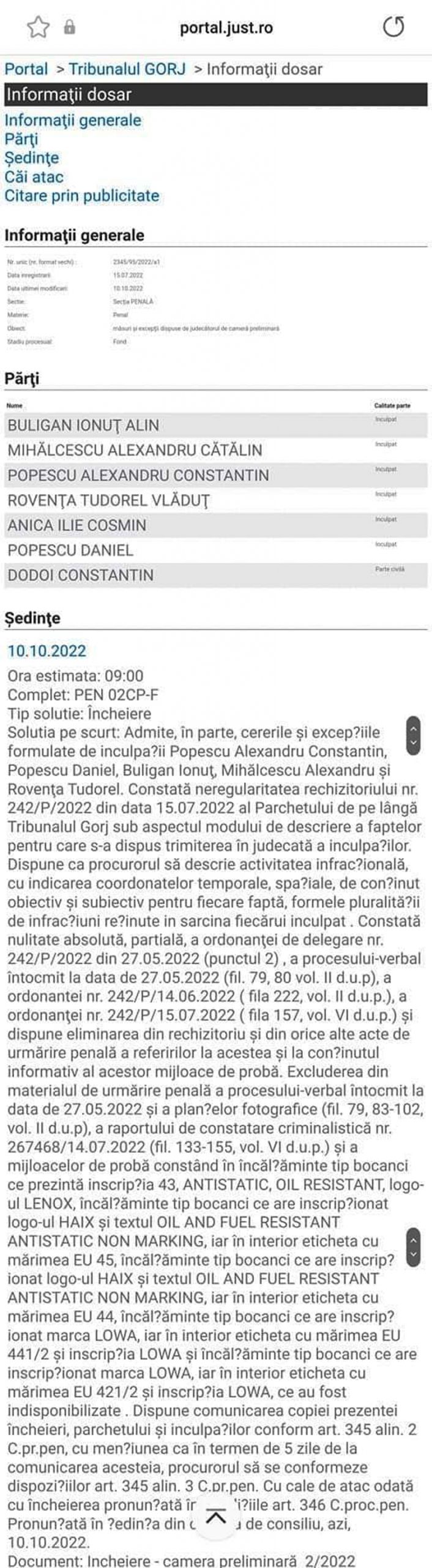Screen dimensions: 432x1568
Task: Open the 10.10.2022 hearing date link
Action: [x=47, y=651]
